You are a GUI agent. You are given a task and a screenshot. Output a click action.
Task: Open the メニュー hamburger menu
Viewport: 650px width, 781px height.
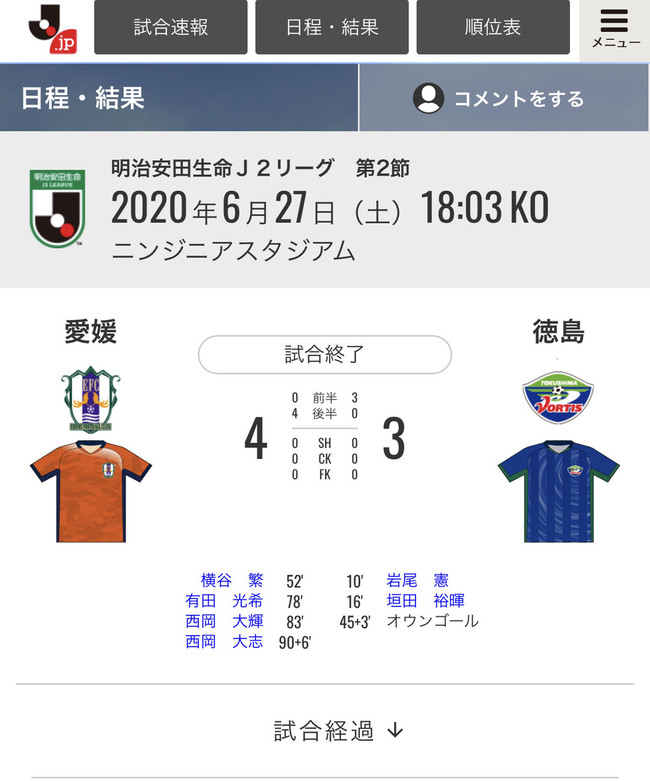pyautogui.click(x=615, y=28)
